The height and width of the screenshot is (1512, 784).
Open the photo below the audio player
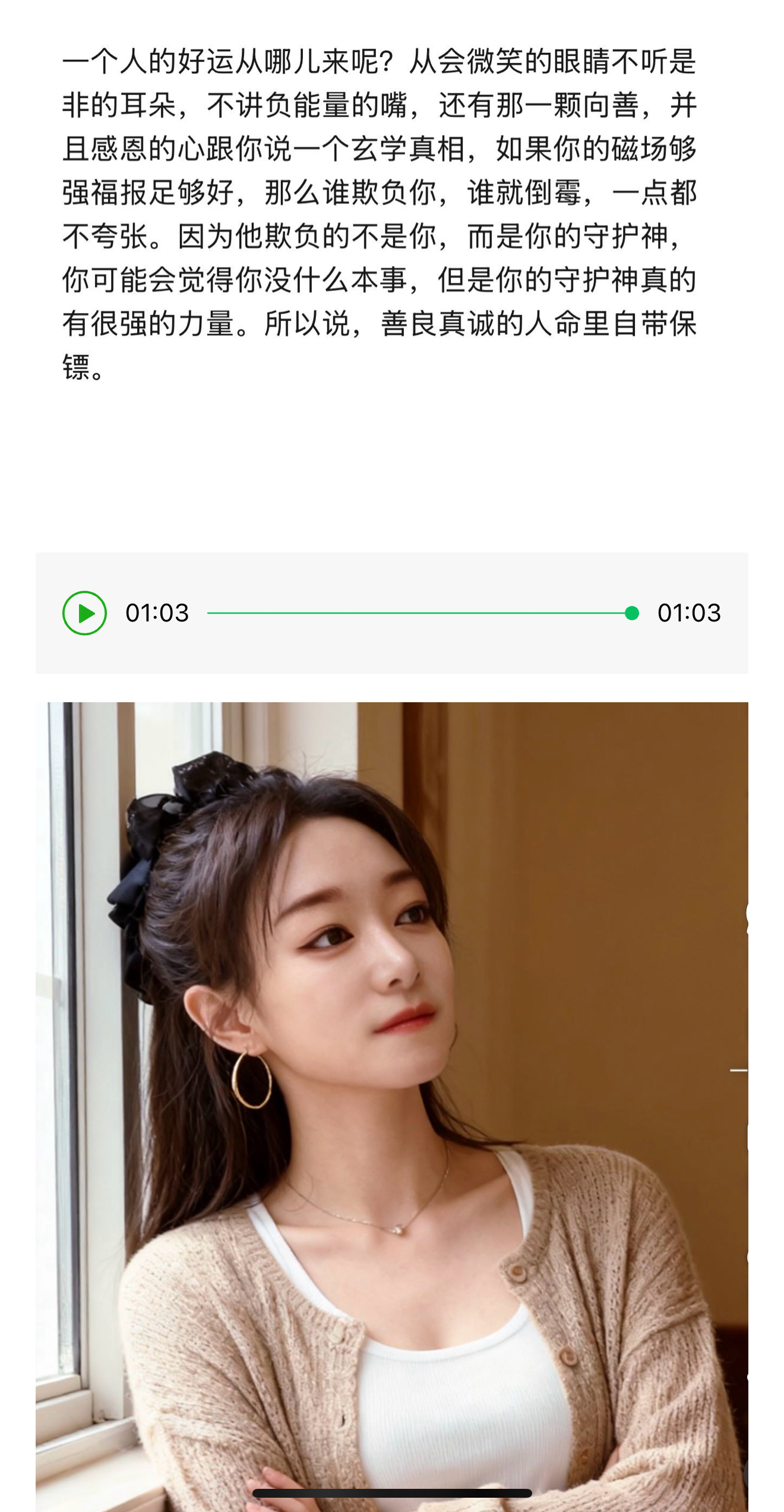coord(392,1105)
